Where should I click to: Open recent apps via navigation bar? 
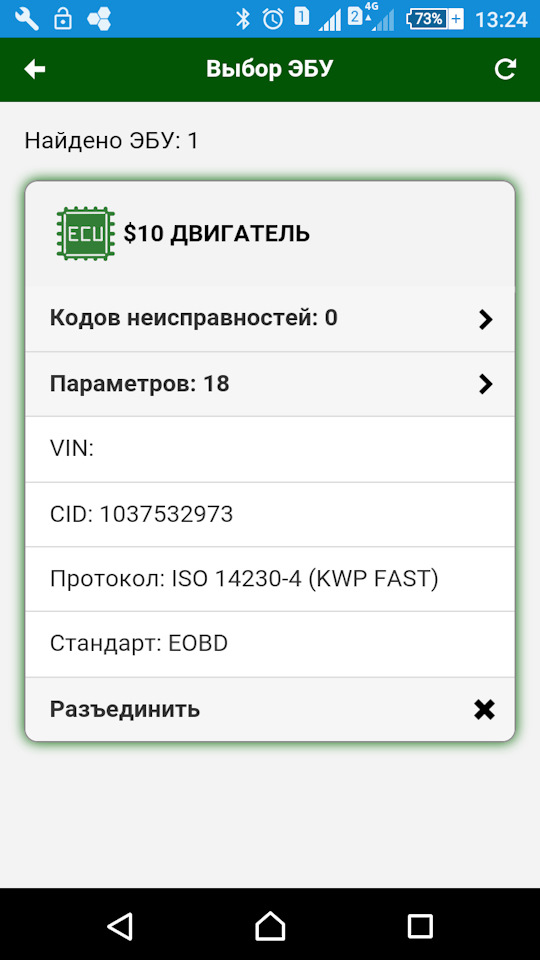(x=420, y=926)
